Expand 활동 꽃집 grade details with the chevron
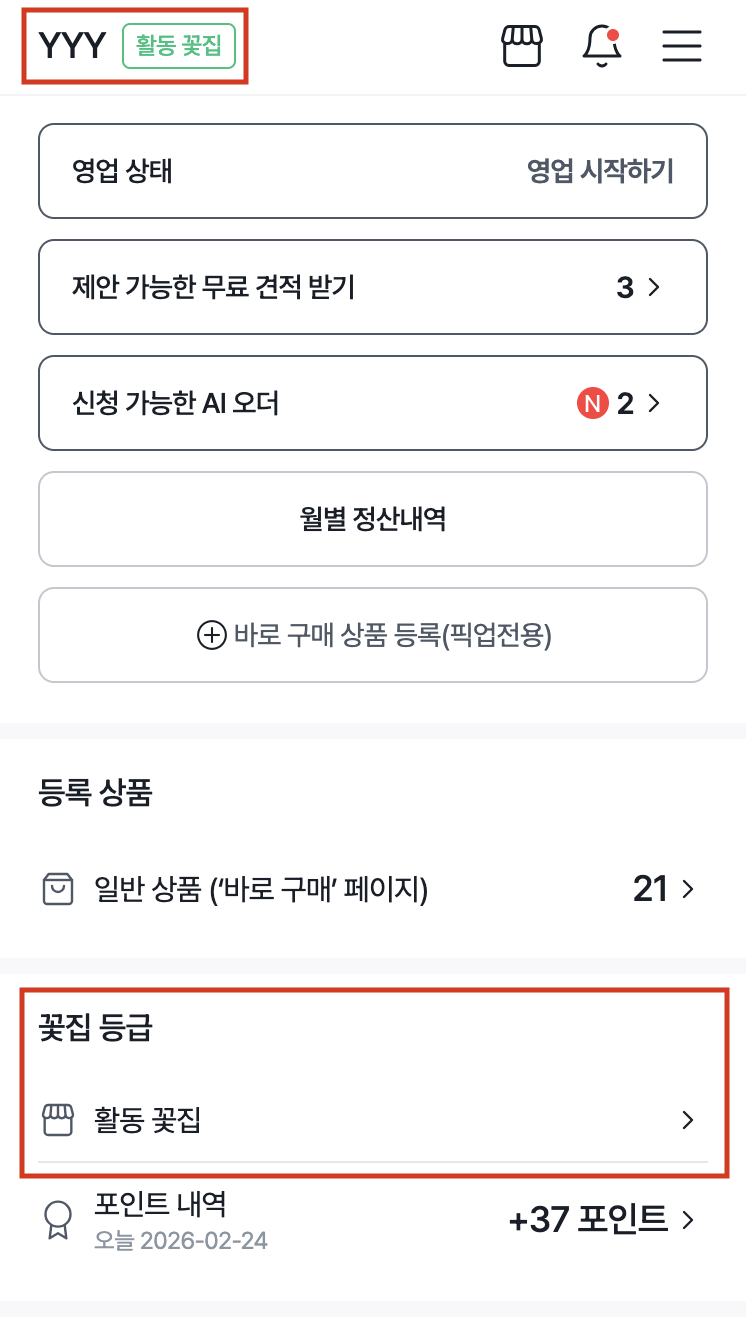The image size is (746, 1328). 687,1120
